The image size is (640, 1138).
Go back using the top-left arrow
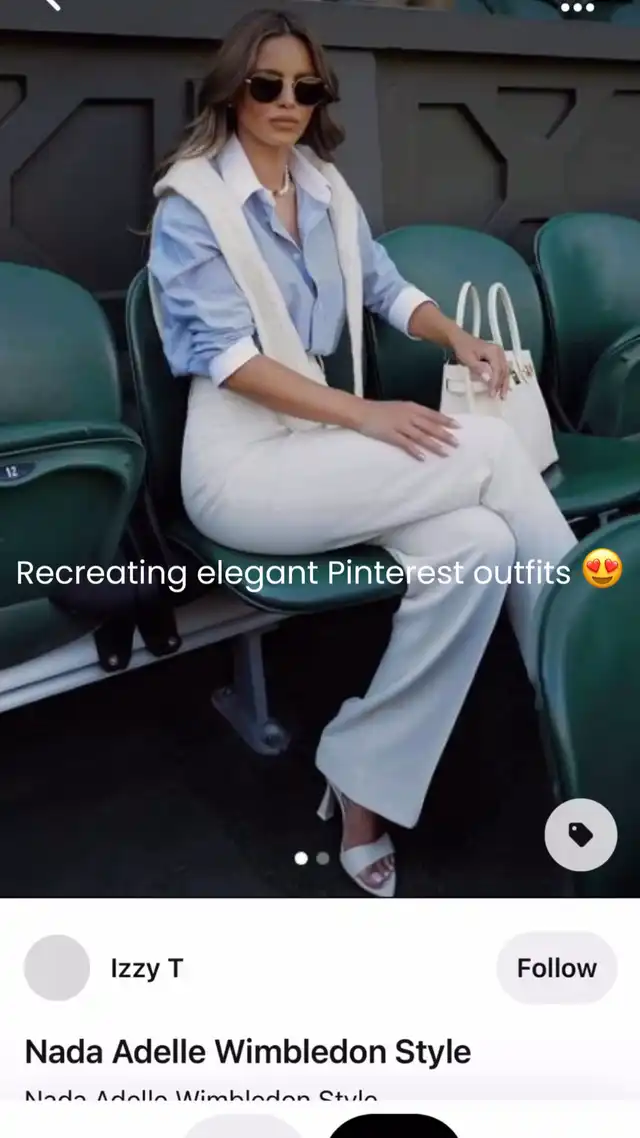51,4
